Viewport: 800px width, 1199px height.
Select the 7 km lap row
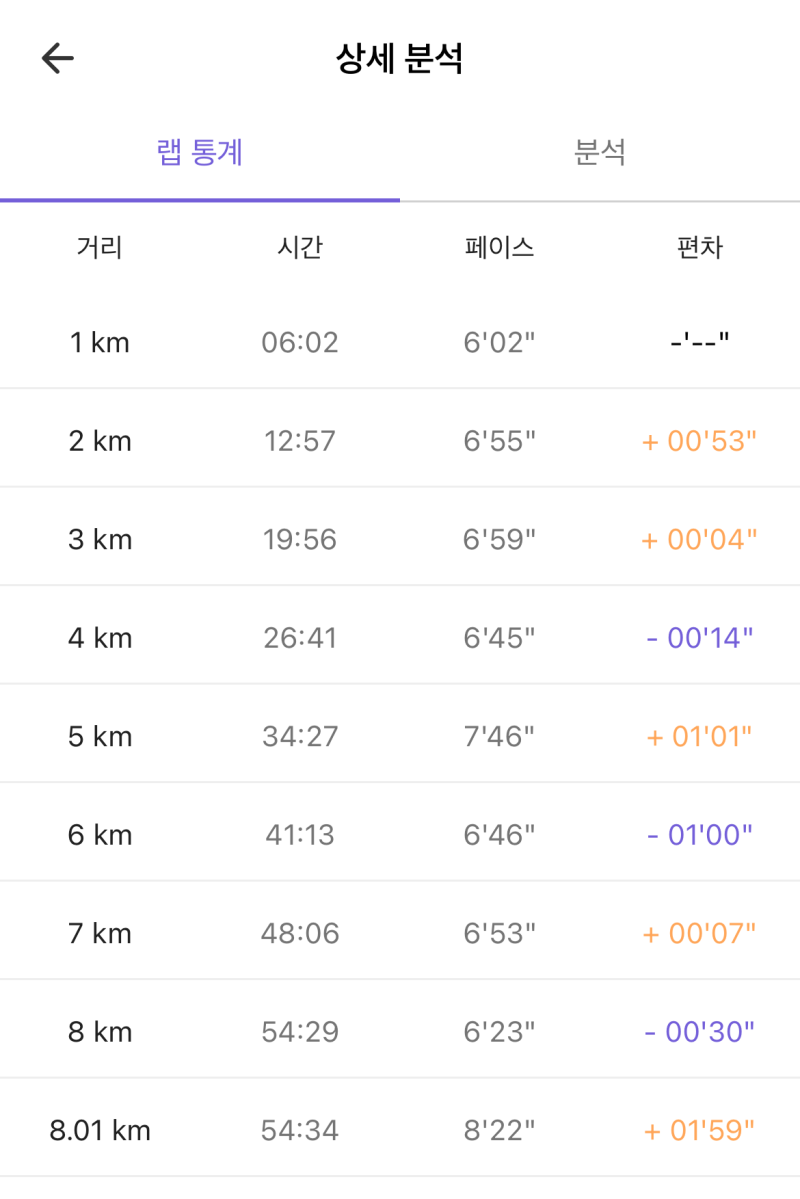coord(400,930)
